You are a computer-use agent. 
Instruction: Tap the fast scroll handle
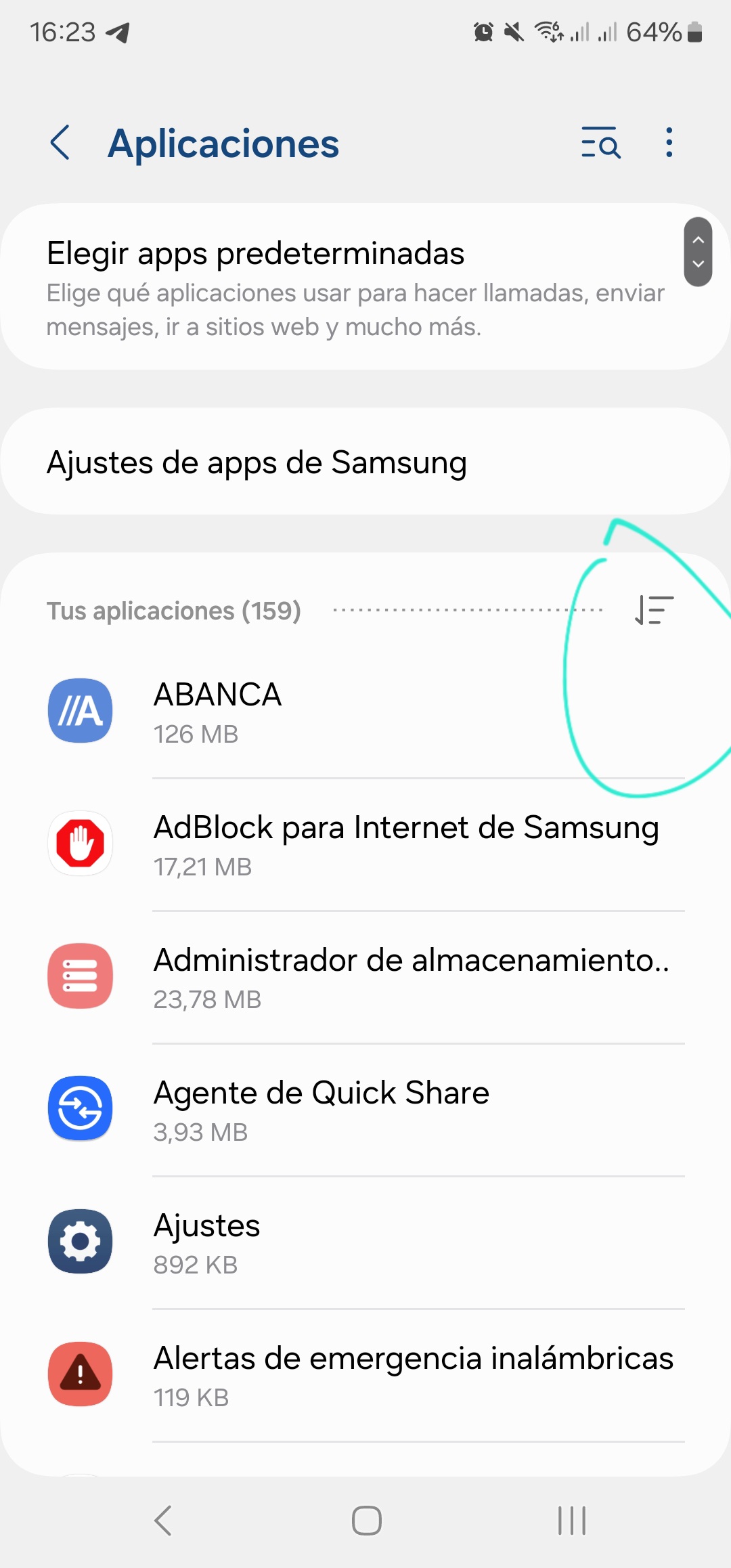coord(698,252)
